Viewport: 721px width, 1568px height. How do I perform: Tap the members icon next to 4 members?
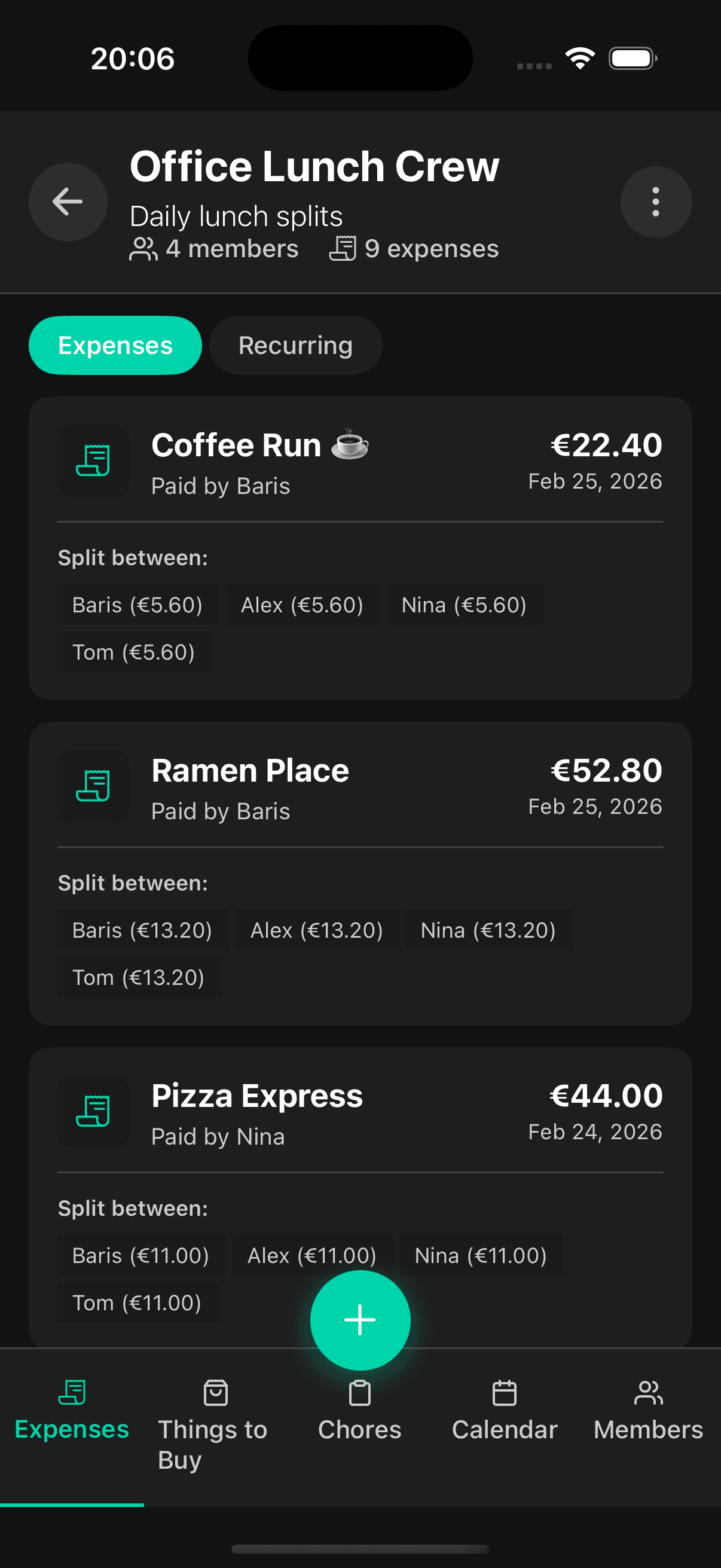(x=143, y=247)
